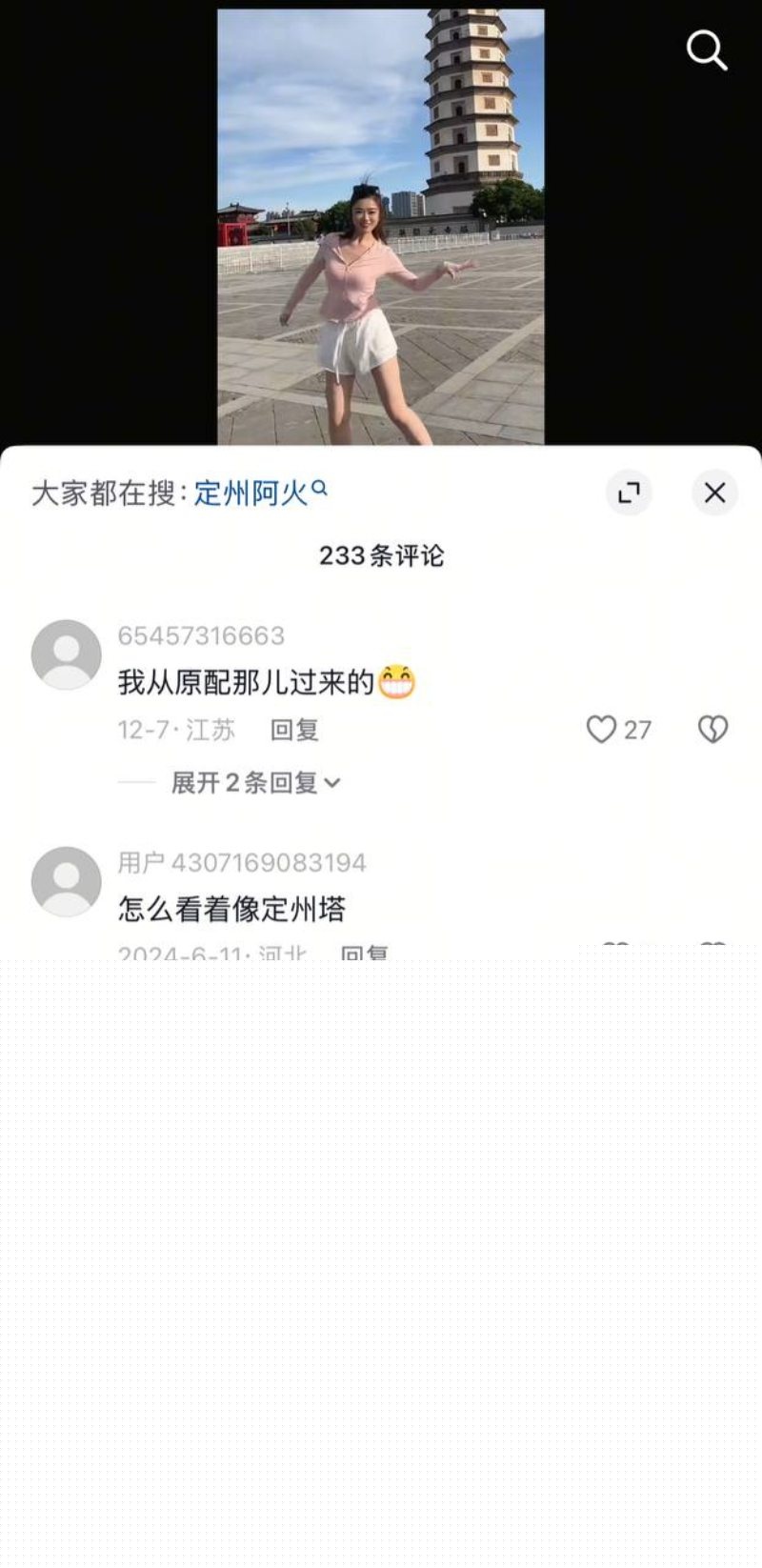Switch to the 233 条评论 section header

(x=380, y=556)
